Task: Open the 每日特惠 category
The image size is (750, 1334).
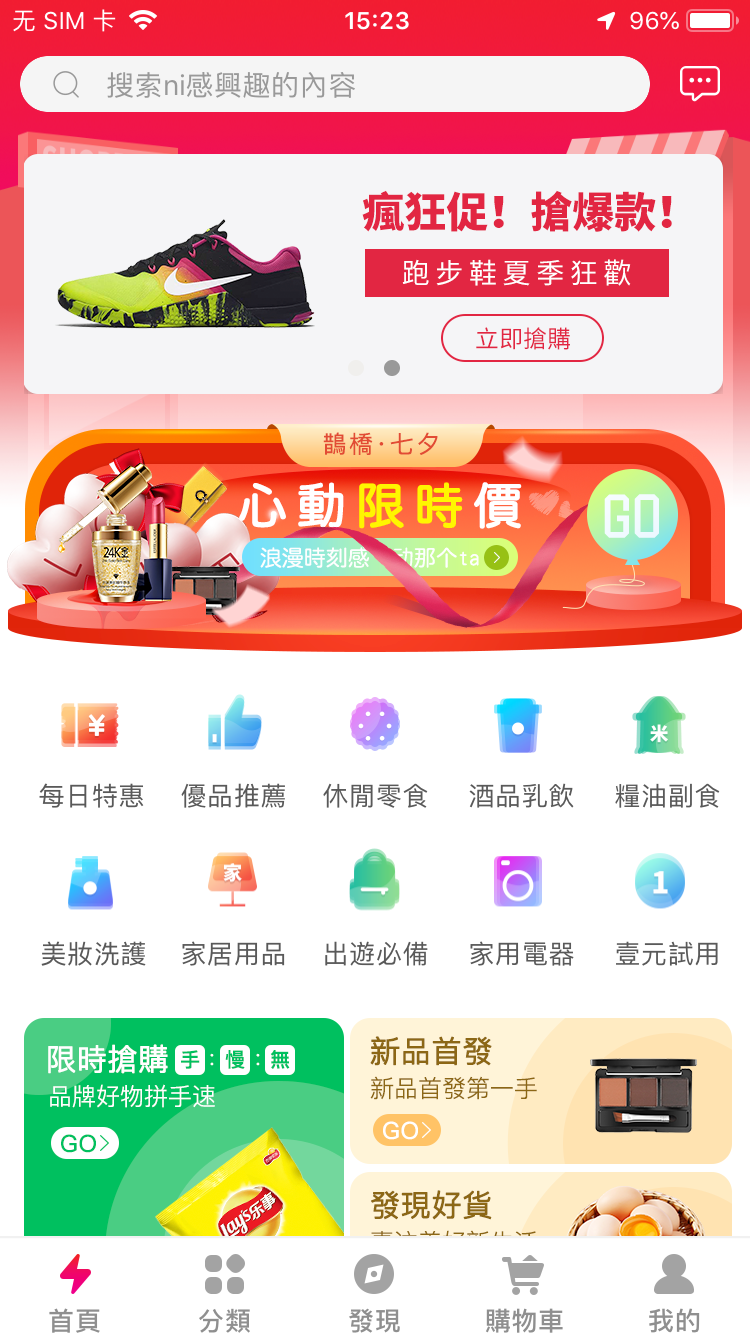Action: pyautogui.click(x=91, y=750)
